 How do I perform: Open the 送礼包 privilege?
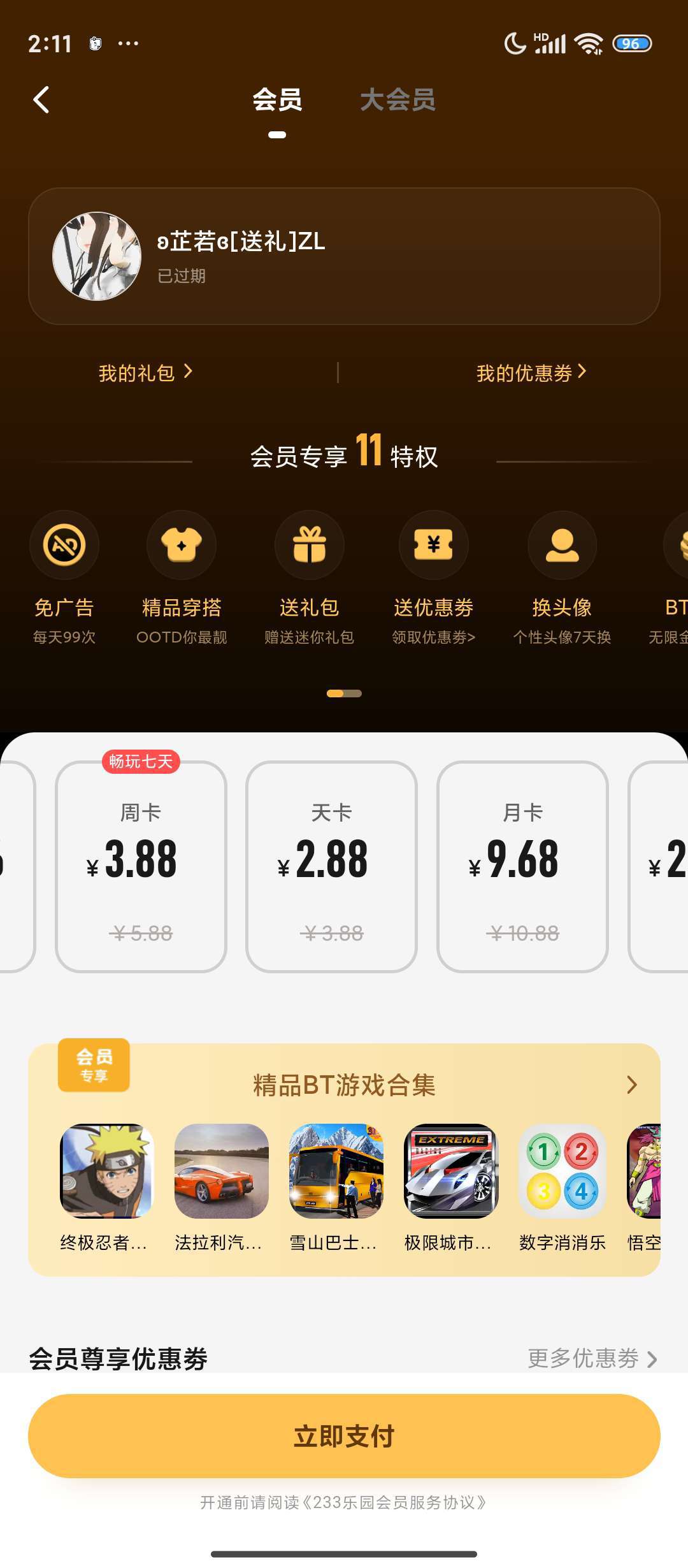click(309, 546)
